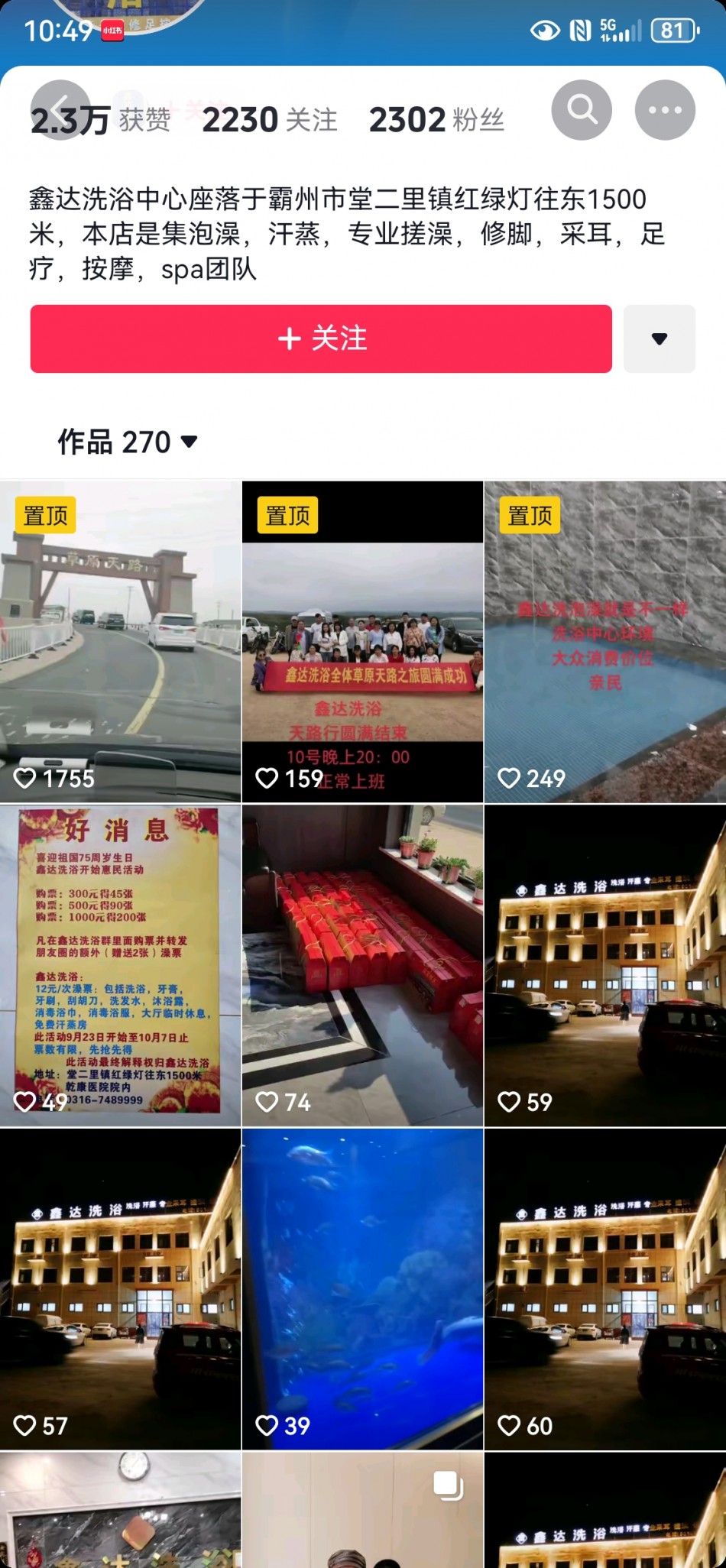Follow this account with 关注 button
The width and height of the screenshot is (726, 1568).
[x=321, y=339]
